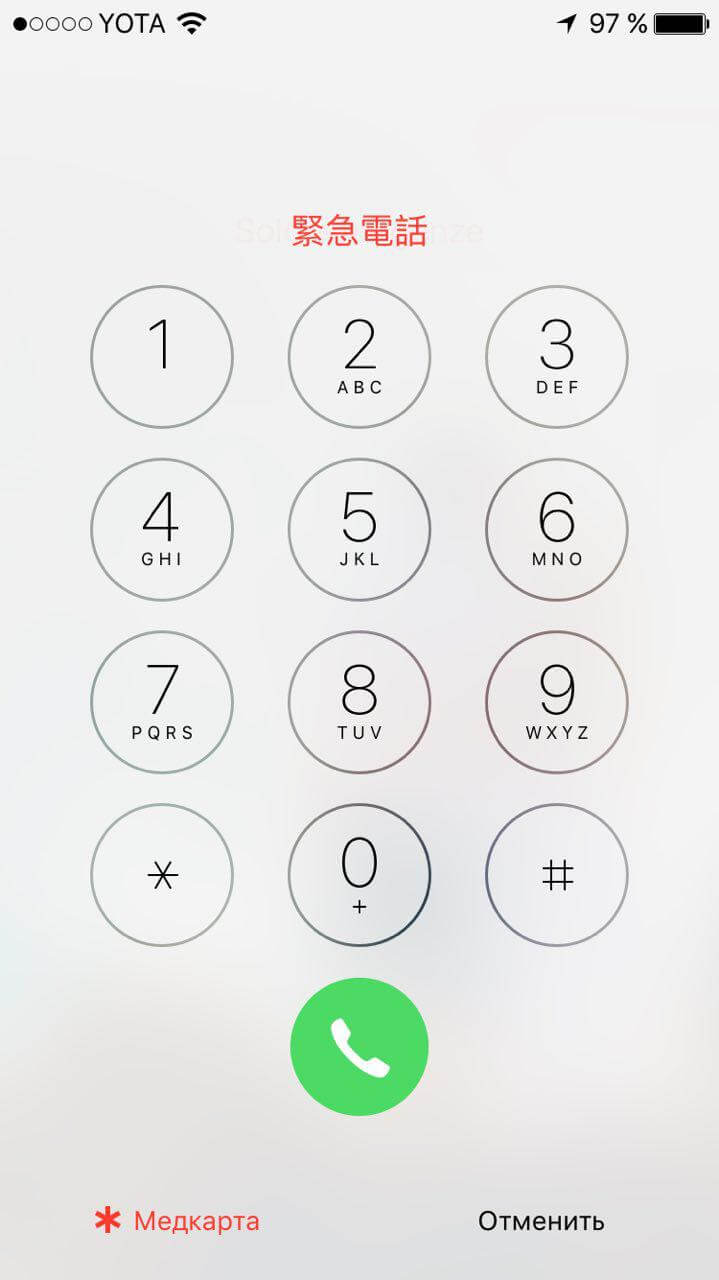Tap the 6 MNO key
This screenshot has height=1280, width=719.
[x=557, y=530]
